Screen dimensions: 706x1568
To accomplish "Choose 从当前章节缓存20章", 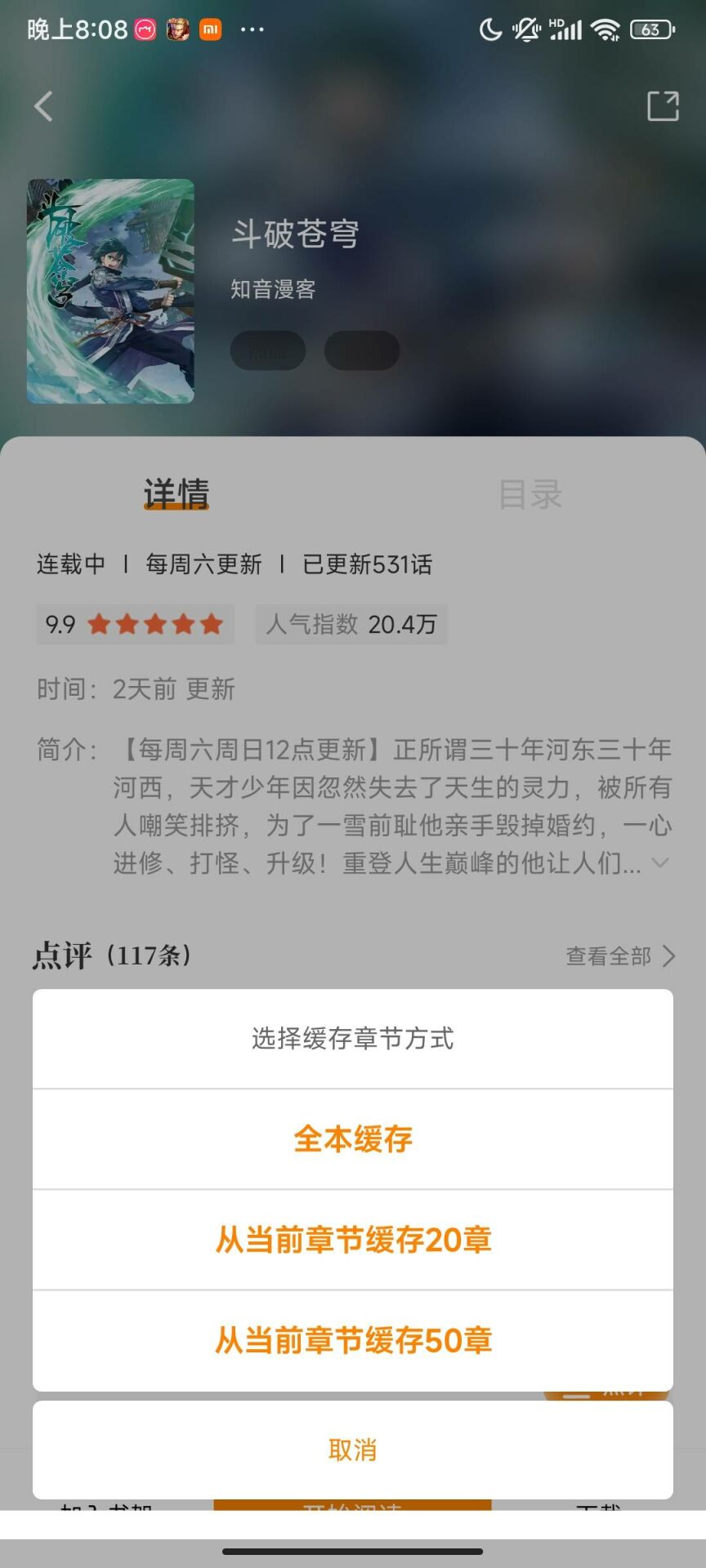I will 353,1240.
